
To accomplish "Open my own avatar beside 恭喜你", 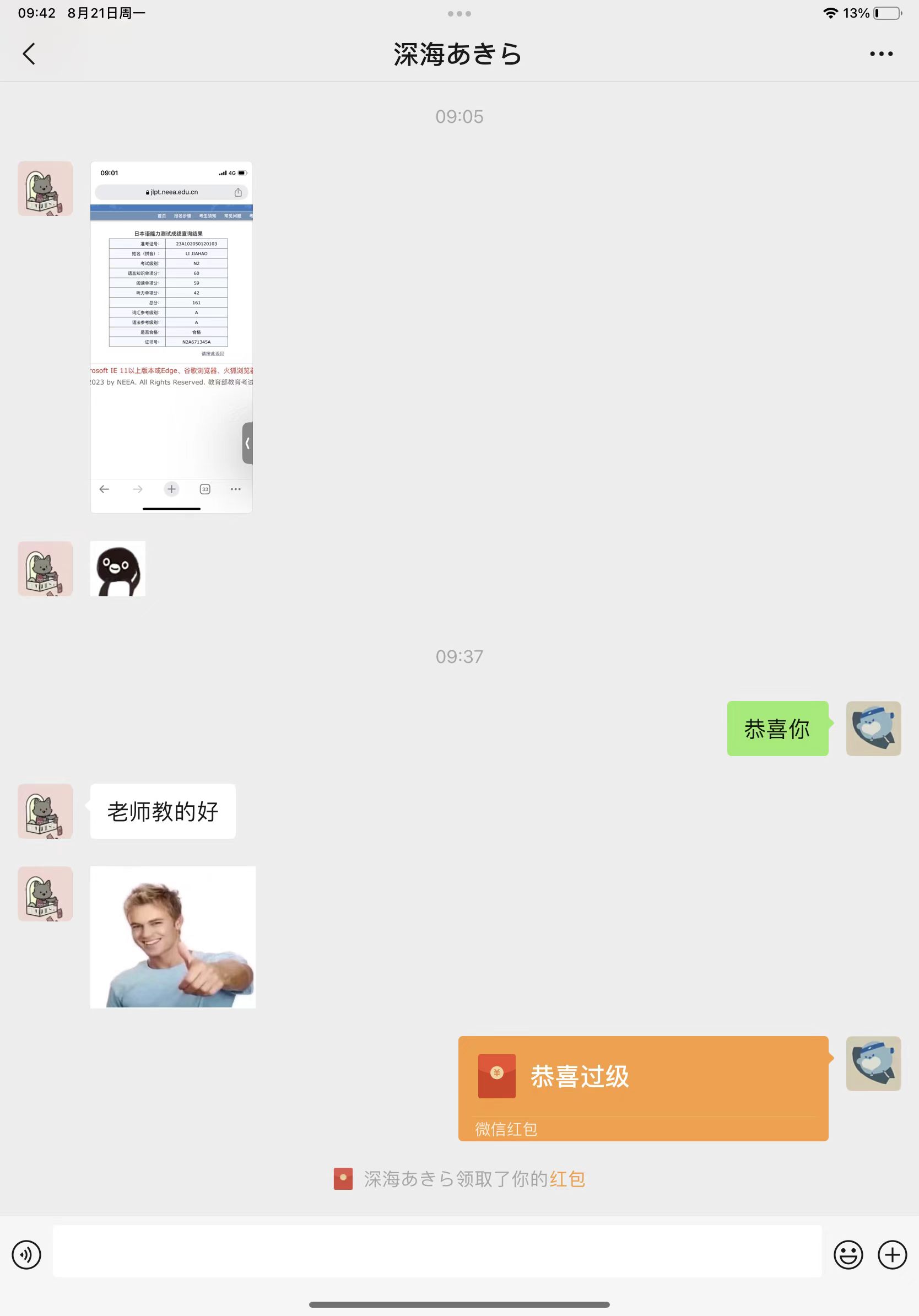I will click(873, 728).
